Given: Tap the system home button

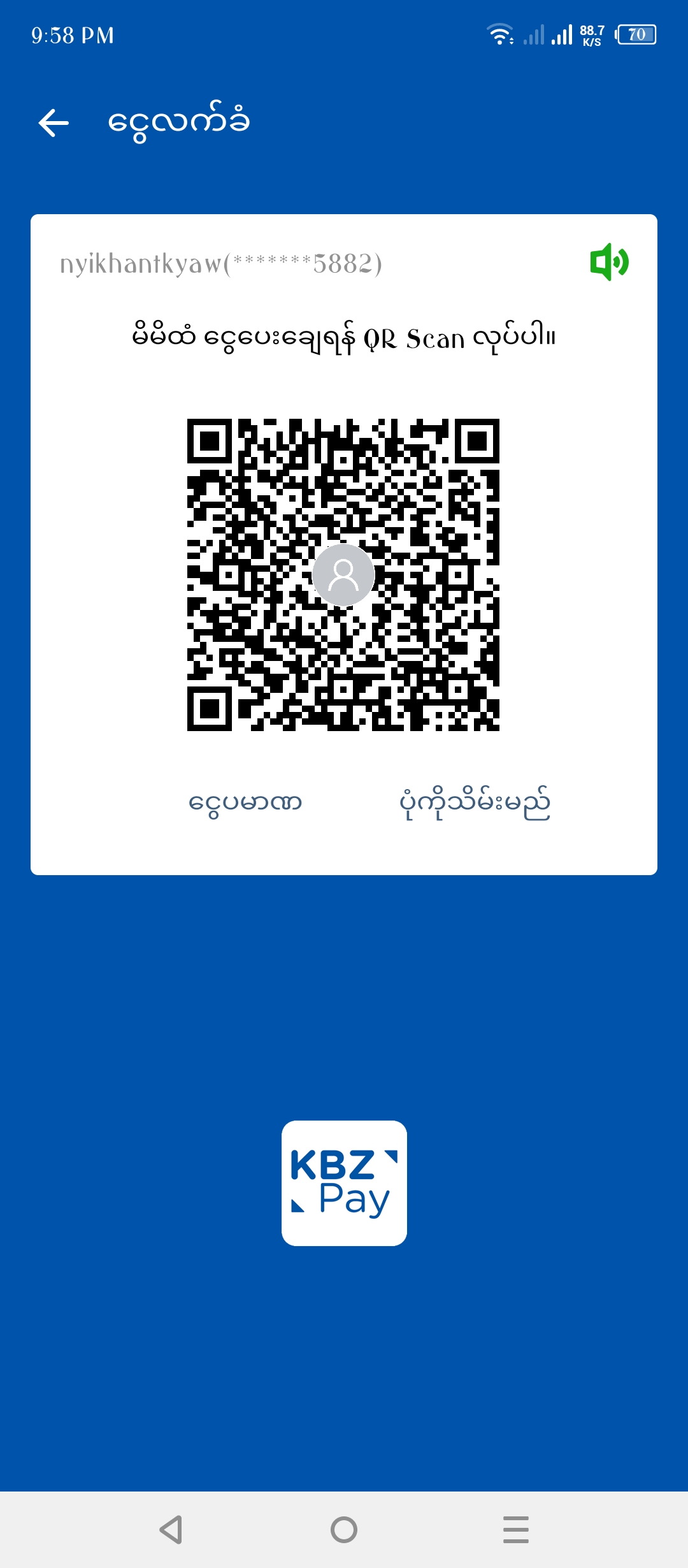Looking at the screenshot, I should [x=344, y=1529].
